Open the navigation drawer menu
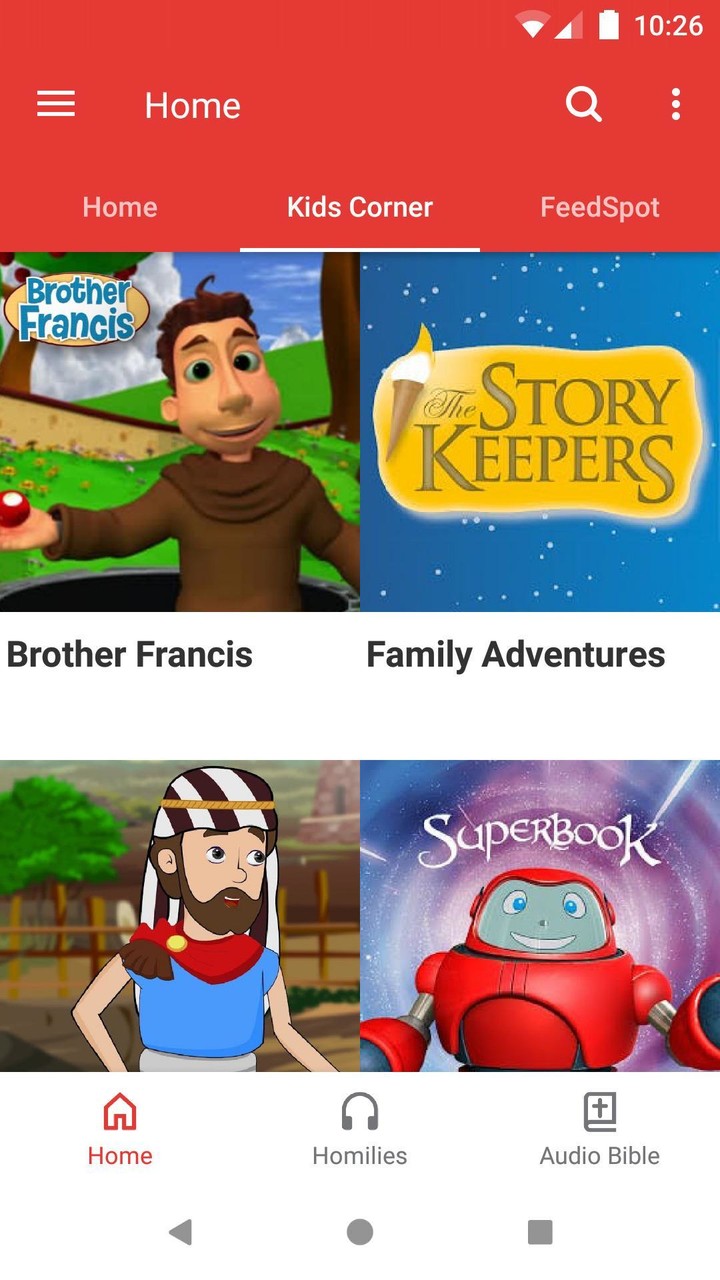720x1280 pixels. point(56,104)
